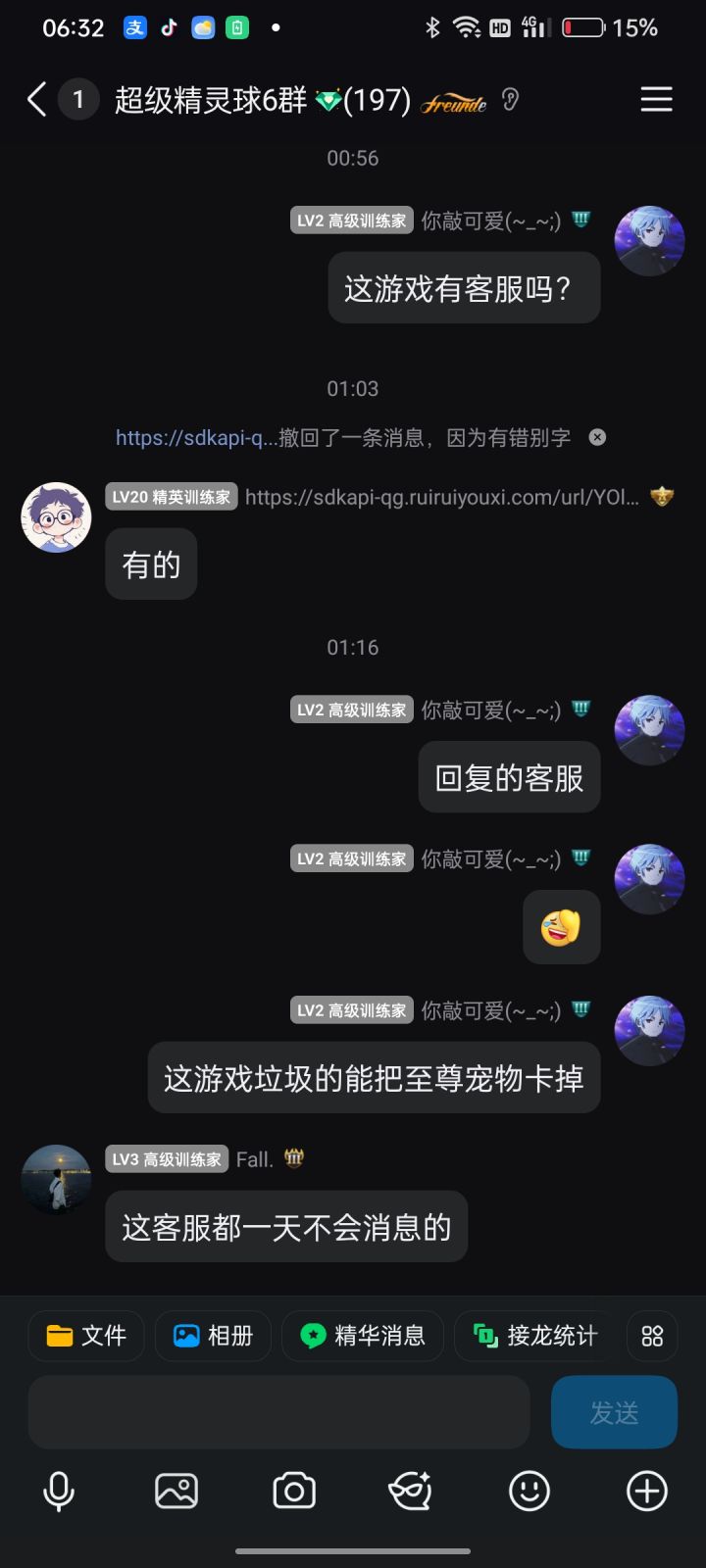The height and width of the screenshot is (1568, 706).
Task: Open 接龙统计 from the shortcut bar
Action: (534, 1335)
